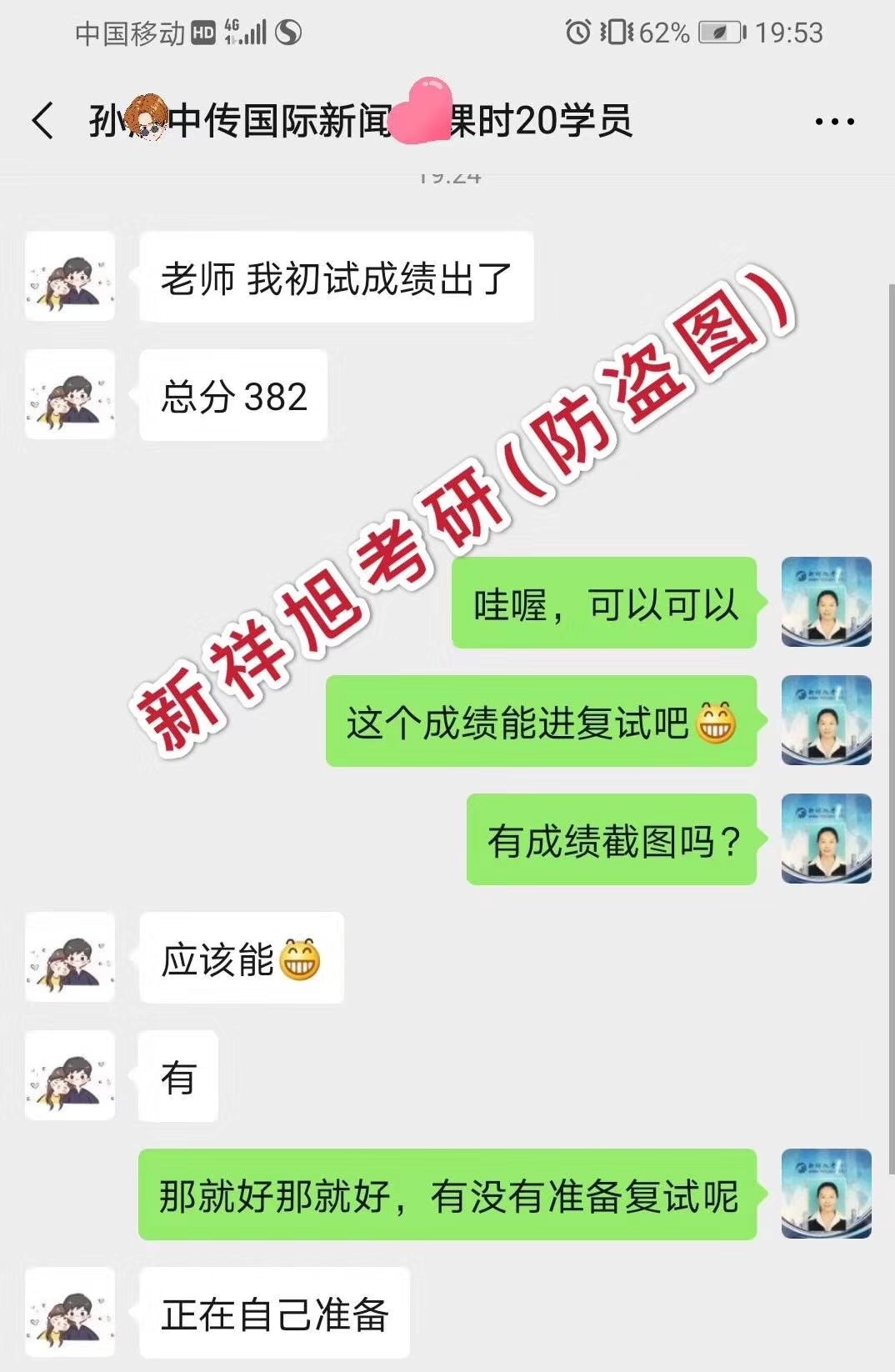View teacher's profile beside '哇喔，可以可以'
This screenshot has width=895, height=1372.
(x=826, y=603)
